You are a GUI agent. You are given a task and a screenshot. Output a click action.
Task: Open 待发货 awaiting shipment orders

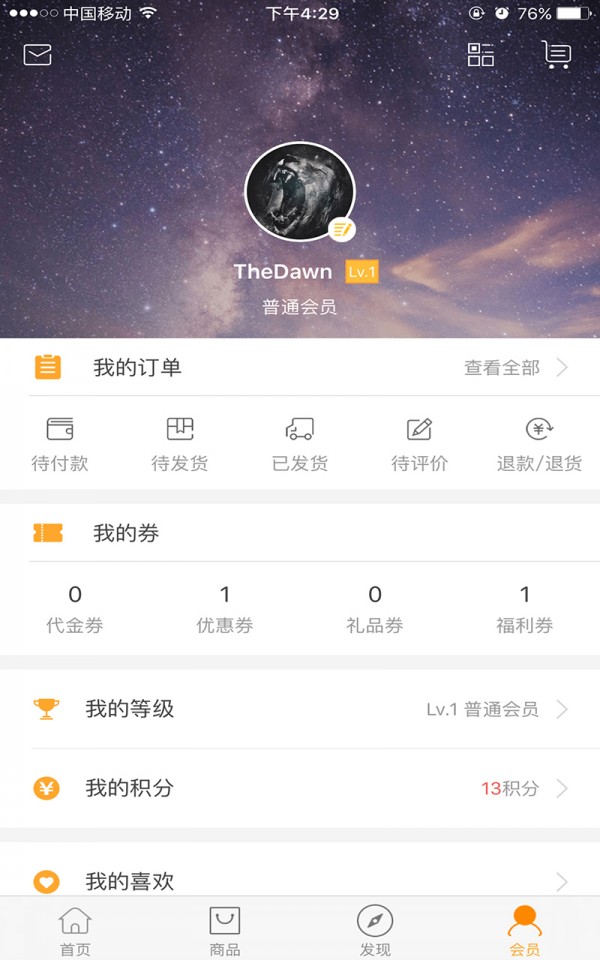tap(180, 444)
